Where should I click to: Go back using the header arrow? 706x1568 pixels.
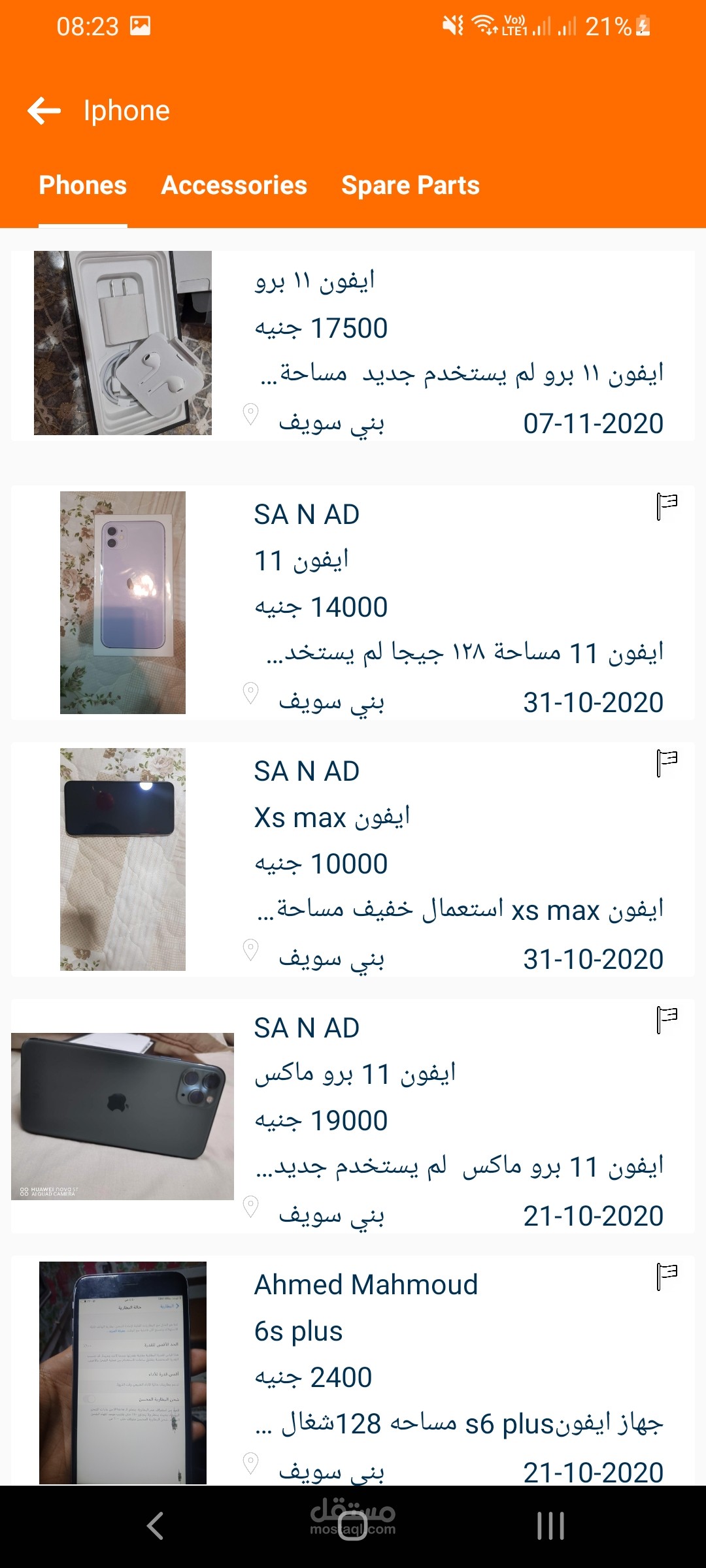tap(44, 110)
